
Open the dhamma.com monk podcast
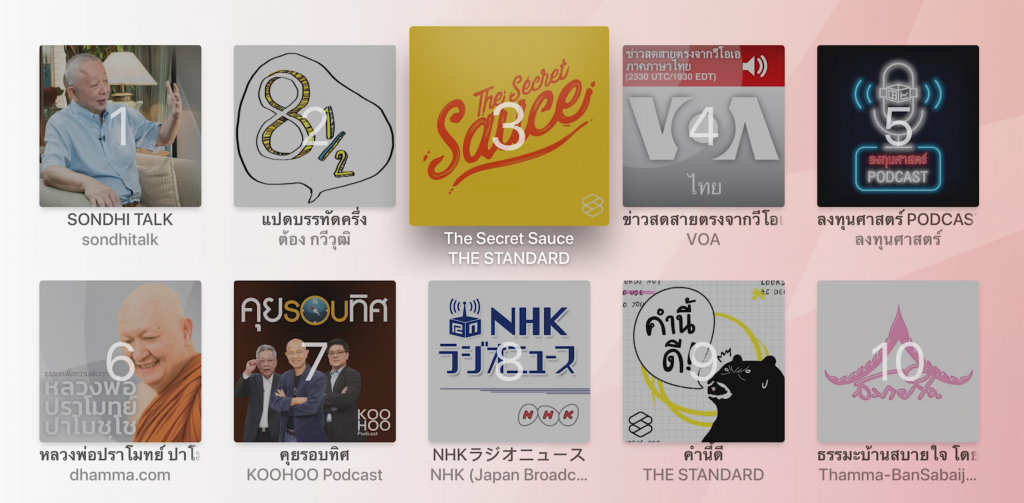[x=120, y=361]
